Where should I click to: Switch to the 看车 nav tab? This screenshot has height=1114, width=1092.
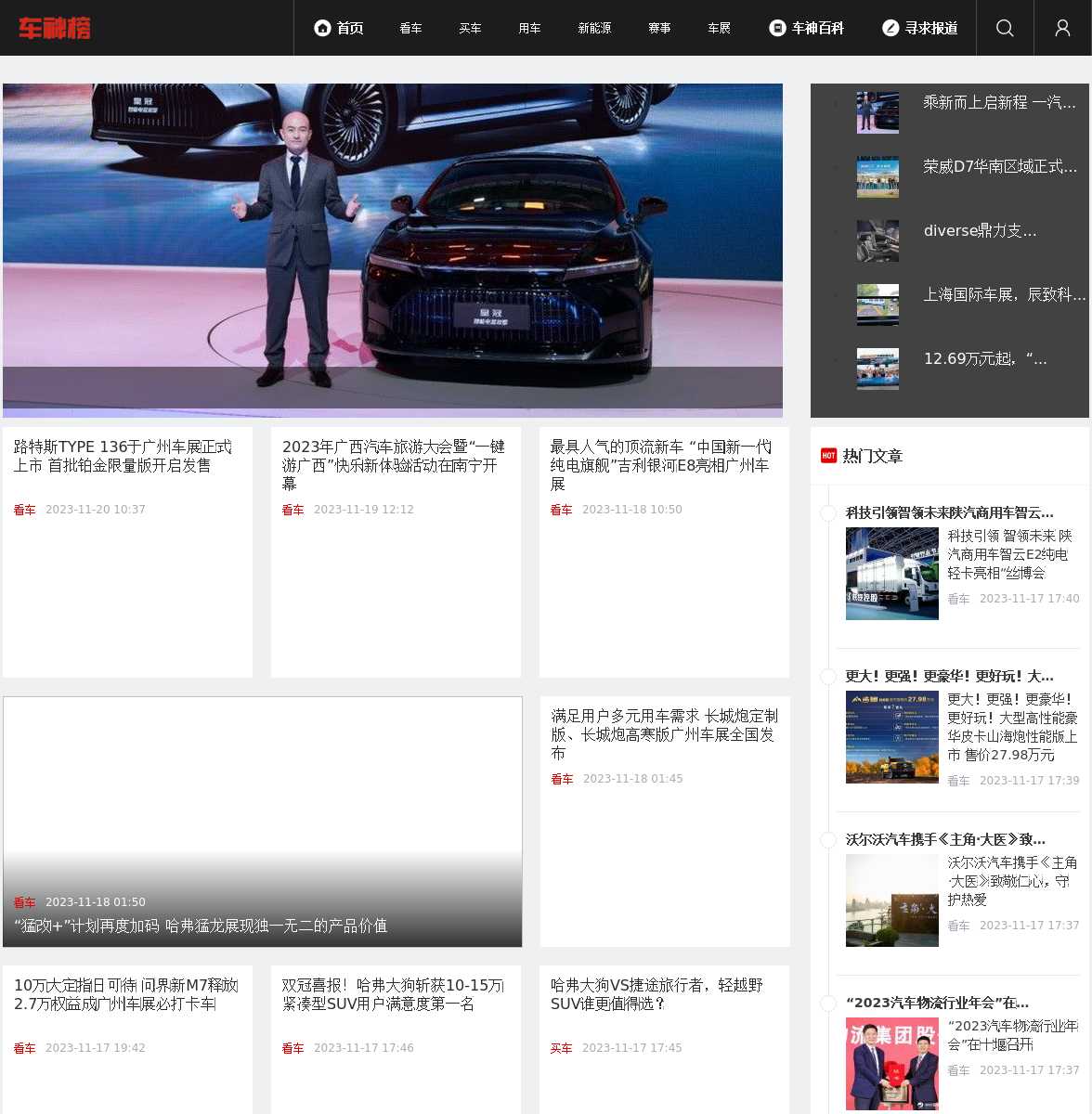tap(410, 28)
